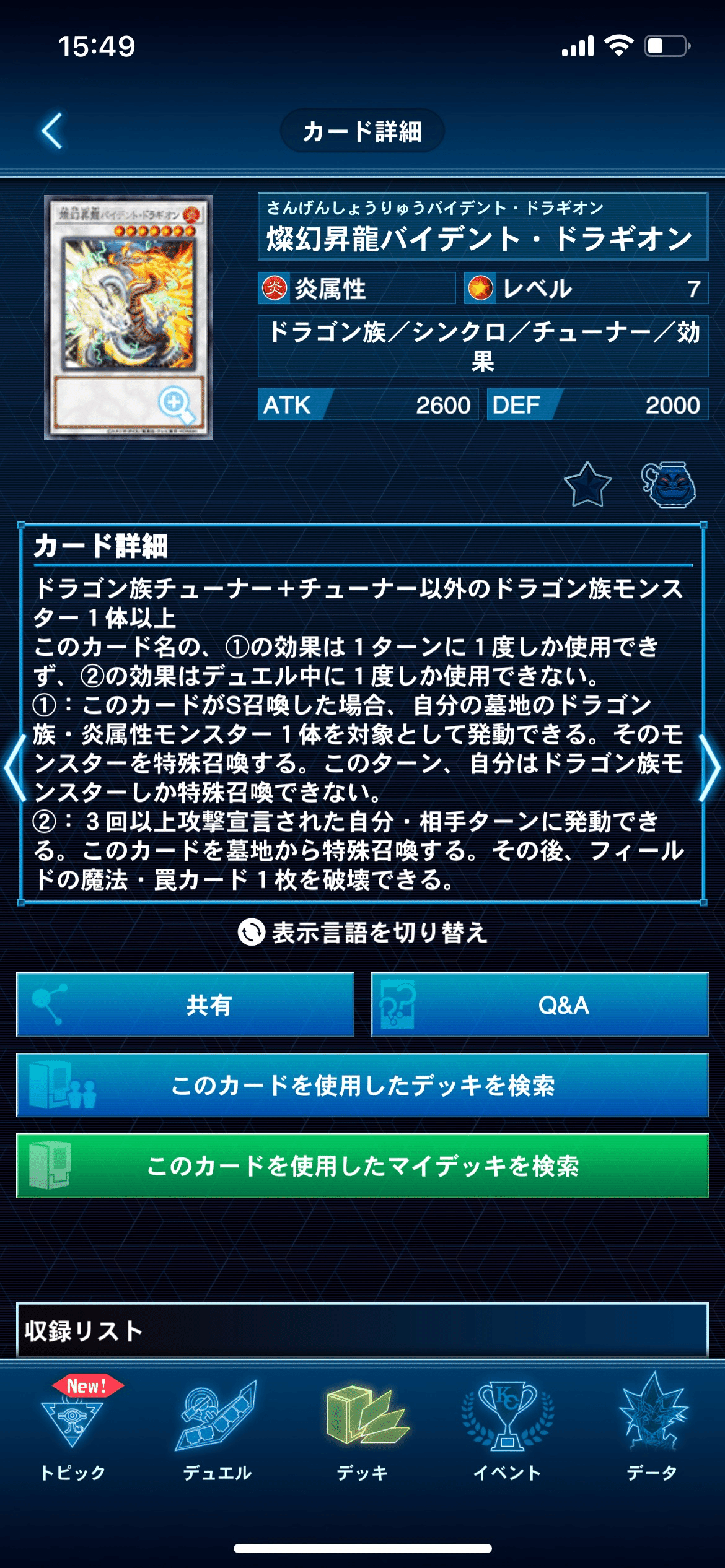Enlarge the card image with the magnifier

point(177,406)
